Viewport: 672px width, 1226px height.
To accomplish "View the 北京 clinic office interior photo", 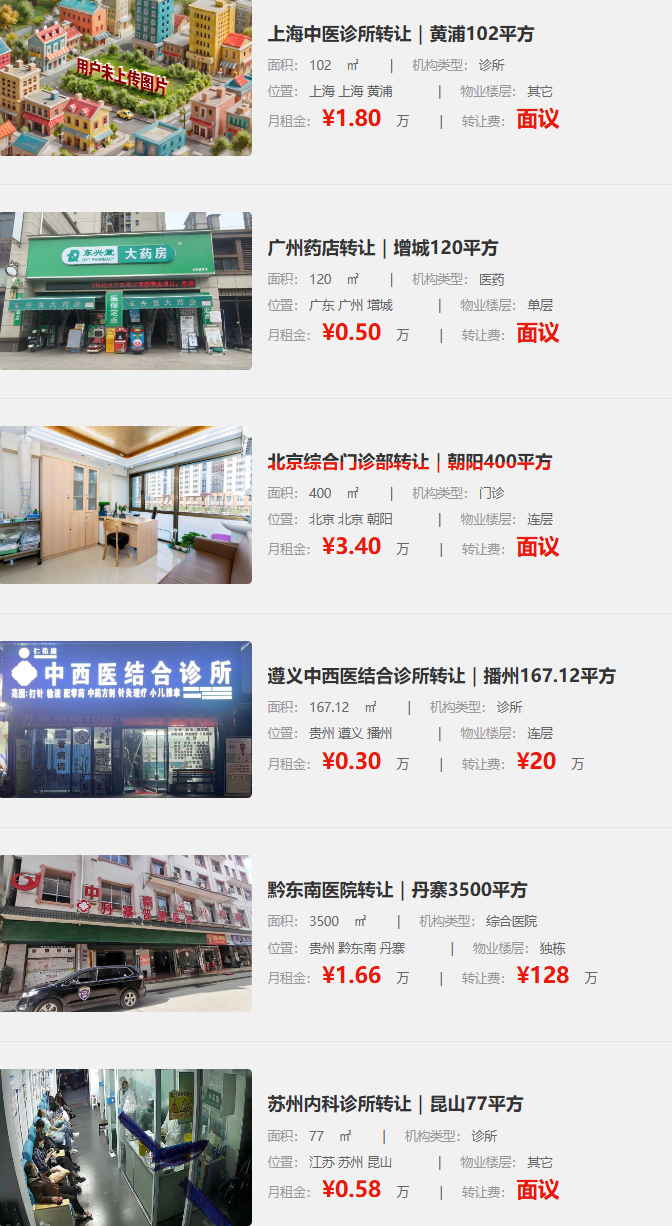I will click(125, 505).
